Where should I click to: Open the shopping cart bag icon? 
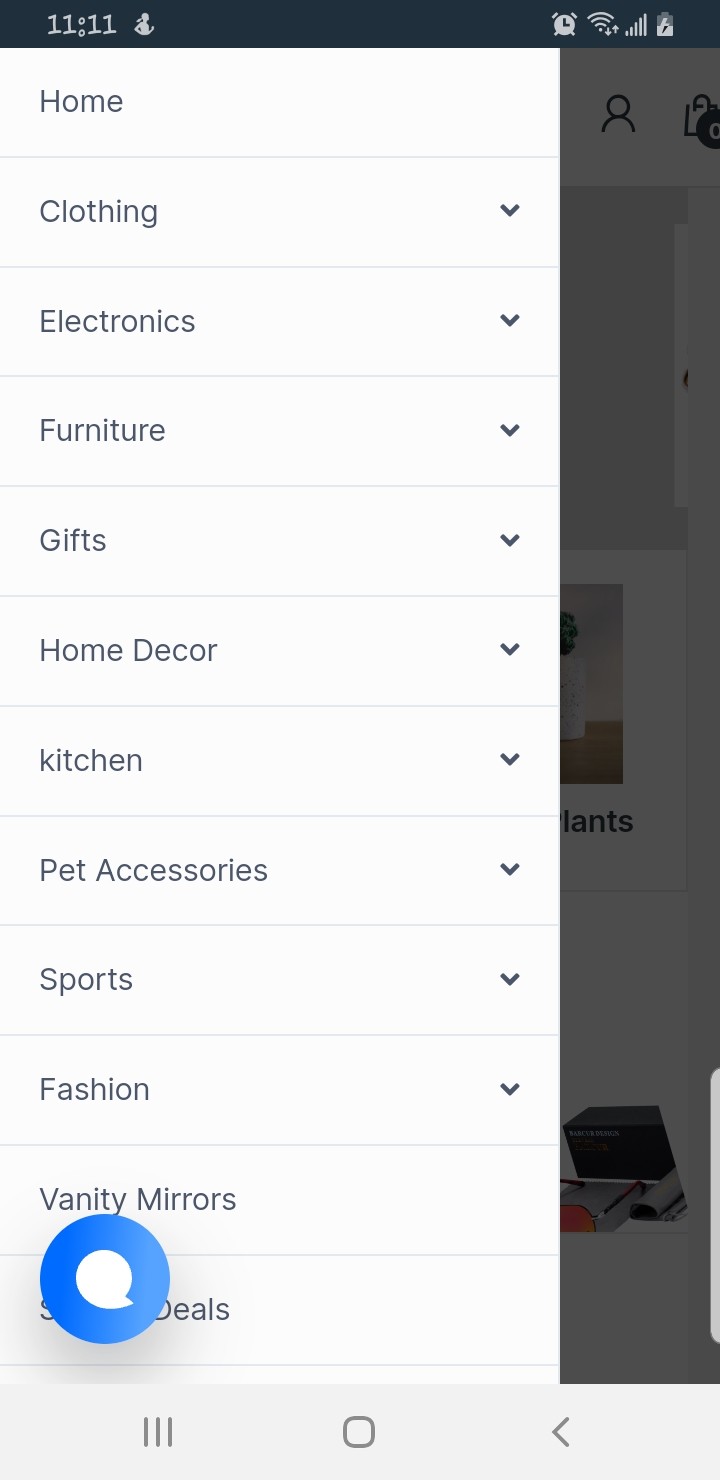coord(701,117)
